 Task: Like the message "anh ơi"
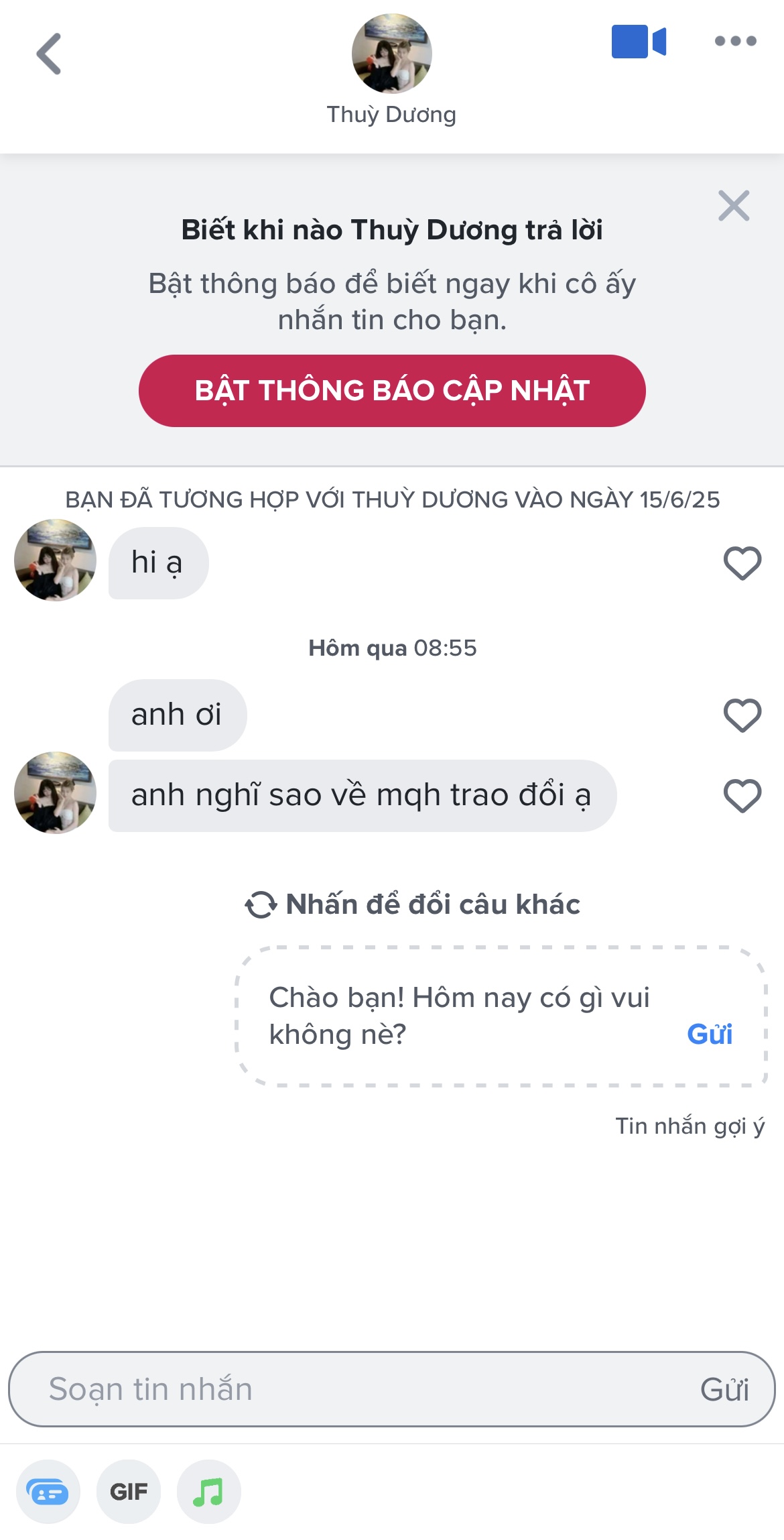(x=742, y=715)
